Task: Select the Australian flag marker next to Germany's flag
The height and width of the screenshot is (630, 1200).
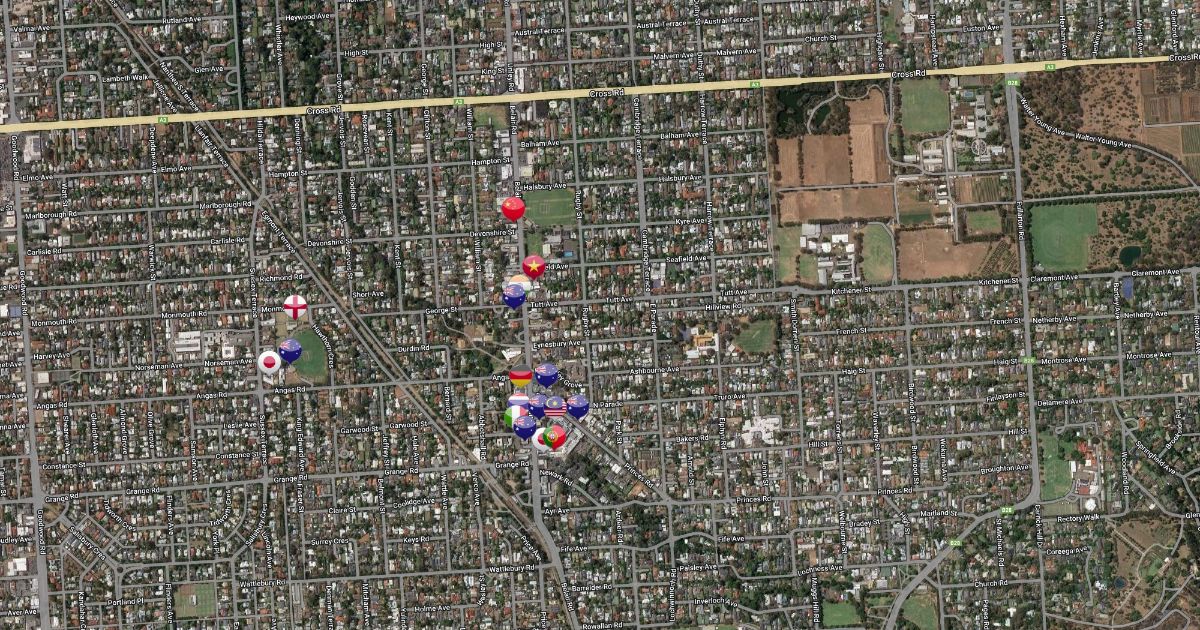Action: [x=546, y=375]
